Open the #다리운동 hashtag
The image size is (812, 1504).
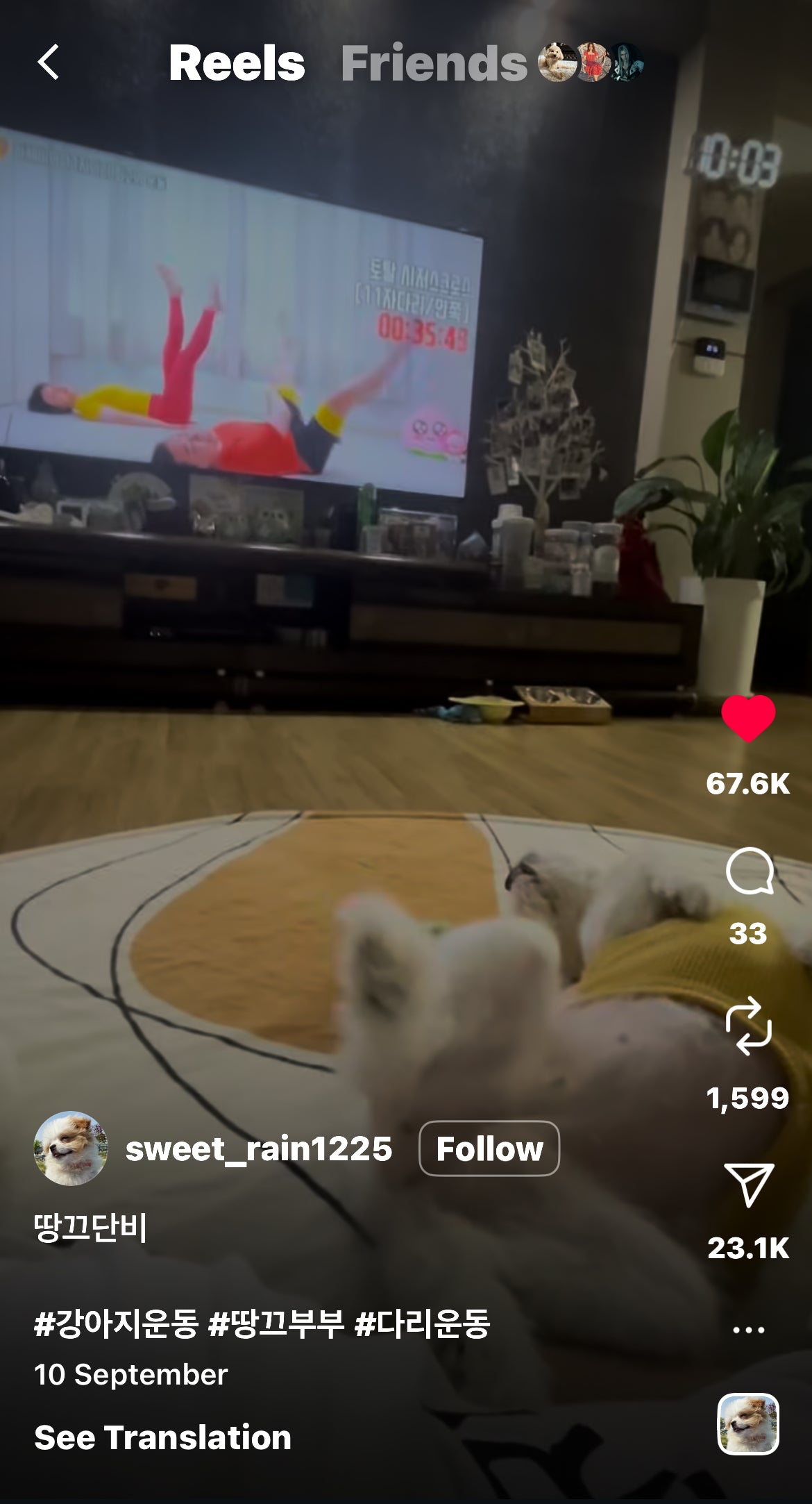[x=422, y=1323]
